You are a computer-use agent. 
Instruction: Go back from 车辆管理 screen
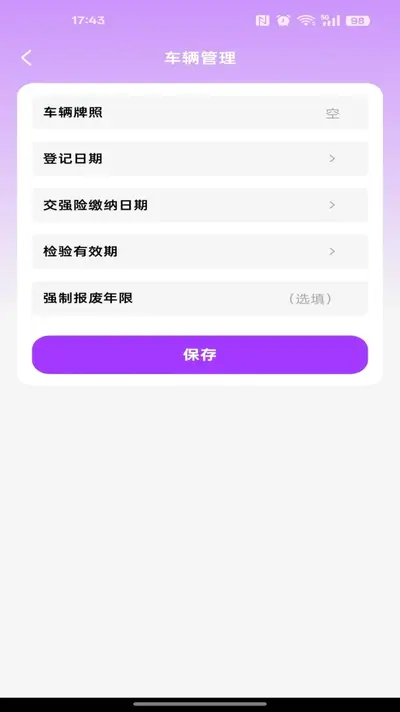pos(26,58)
